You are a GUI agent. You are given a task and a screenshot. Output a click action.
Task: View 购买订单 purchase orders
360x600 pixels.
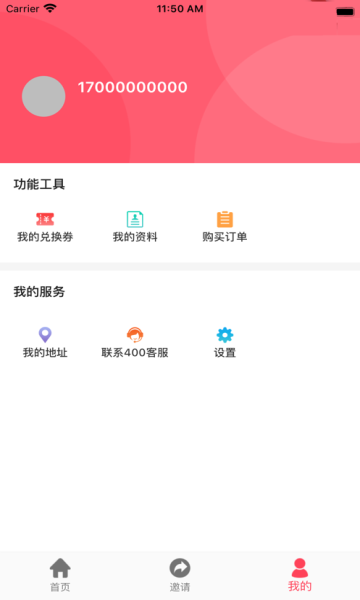click(x=225, y=227)
